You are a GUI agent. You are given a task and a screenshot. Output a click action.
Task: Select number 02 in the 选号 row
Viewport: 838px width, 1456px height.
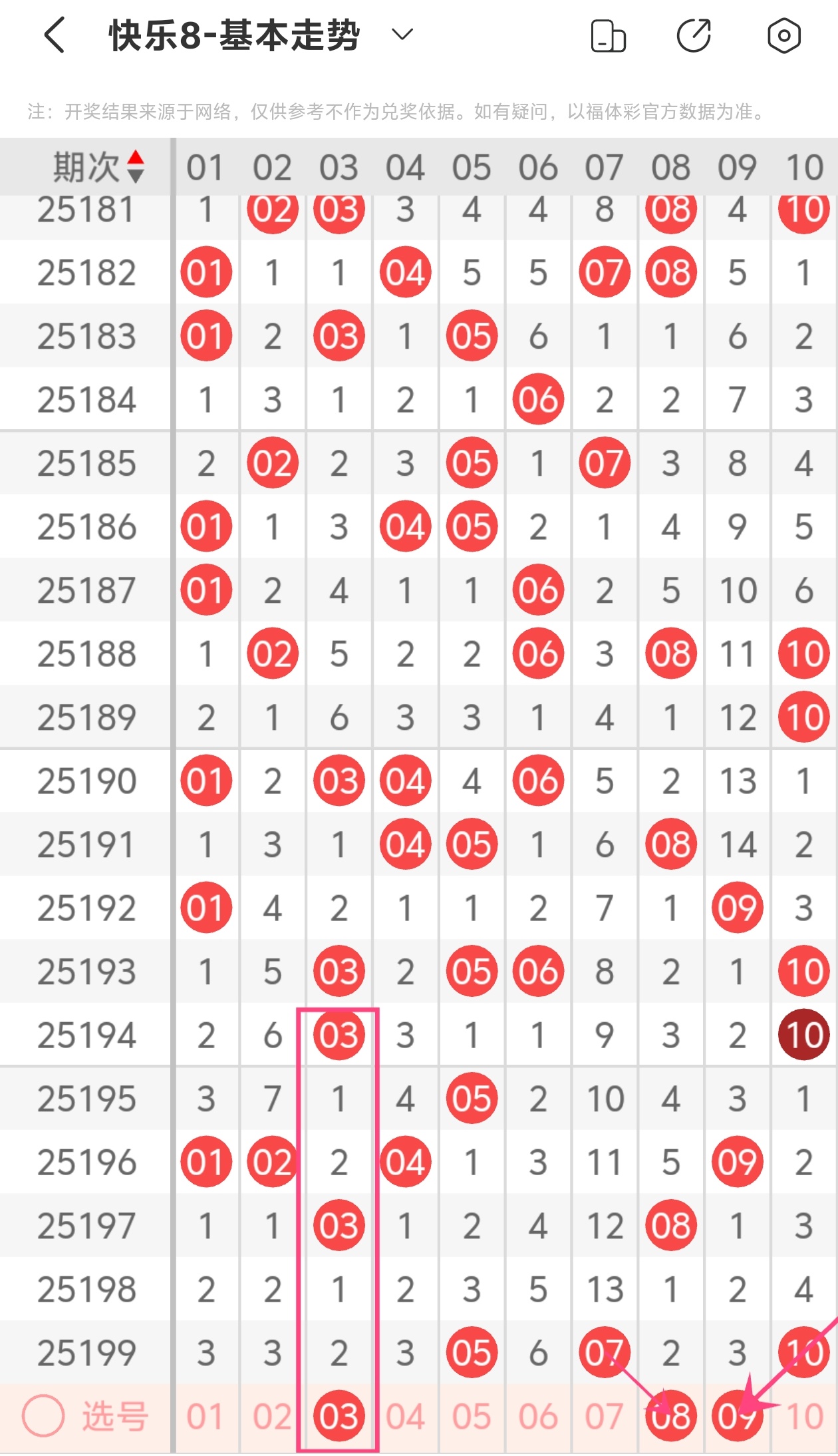coord(272,1417)
